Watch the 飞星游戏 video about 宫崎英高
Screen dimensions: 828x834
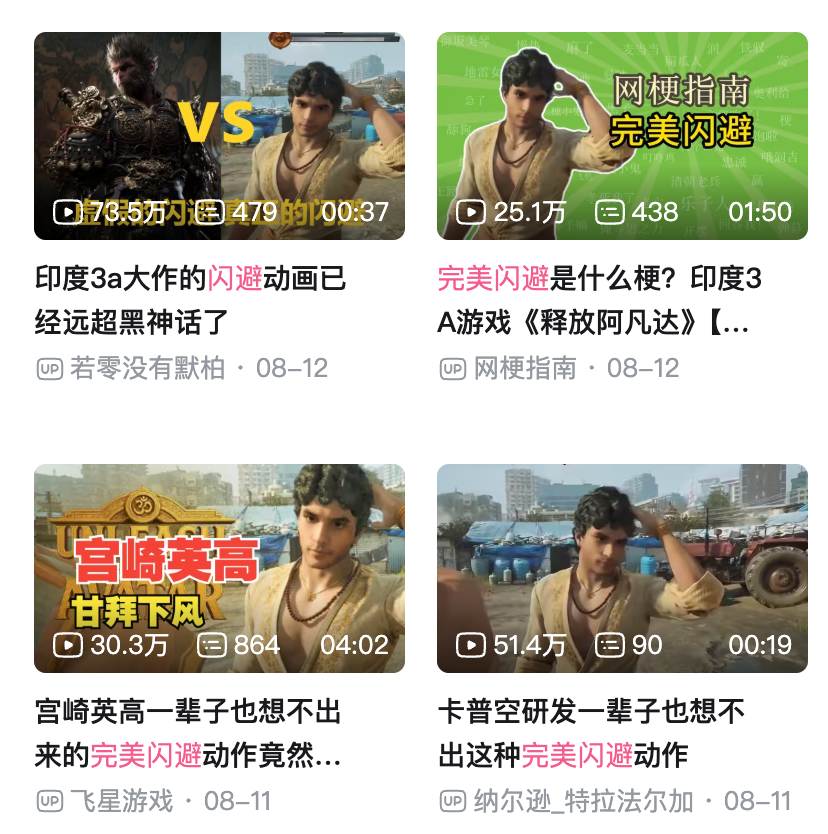219,568
